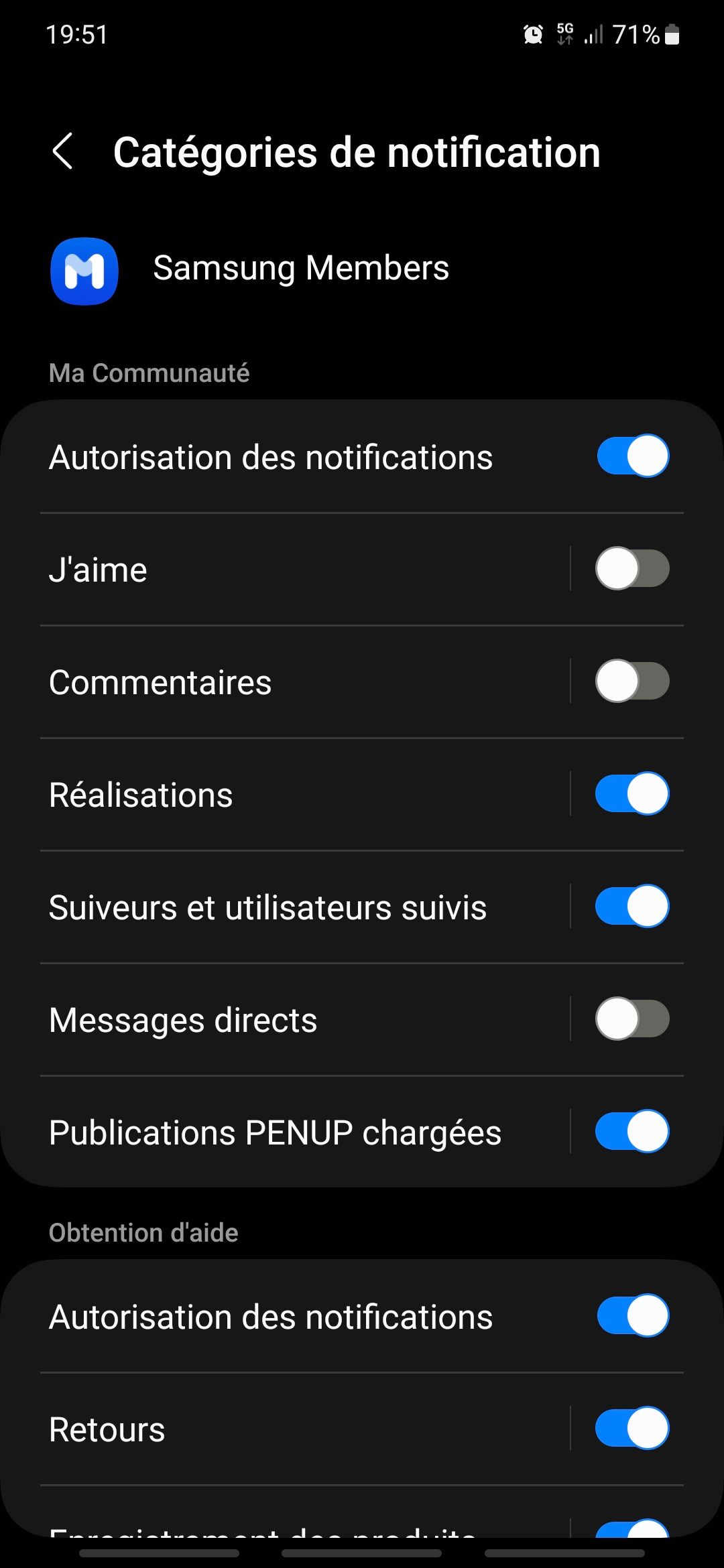This screenshot has width=724, height=1568.
Task: Open the Messages directs category details
Action: [183, 1019]
